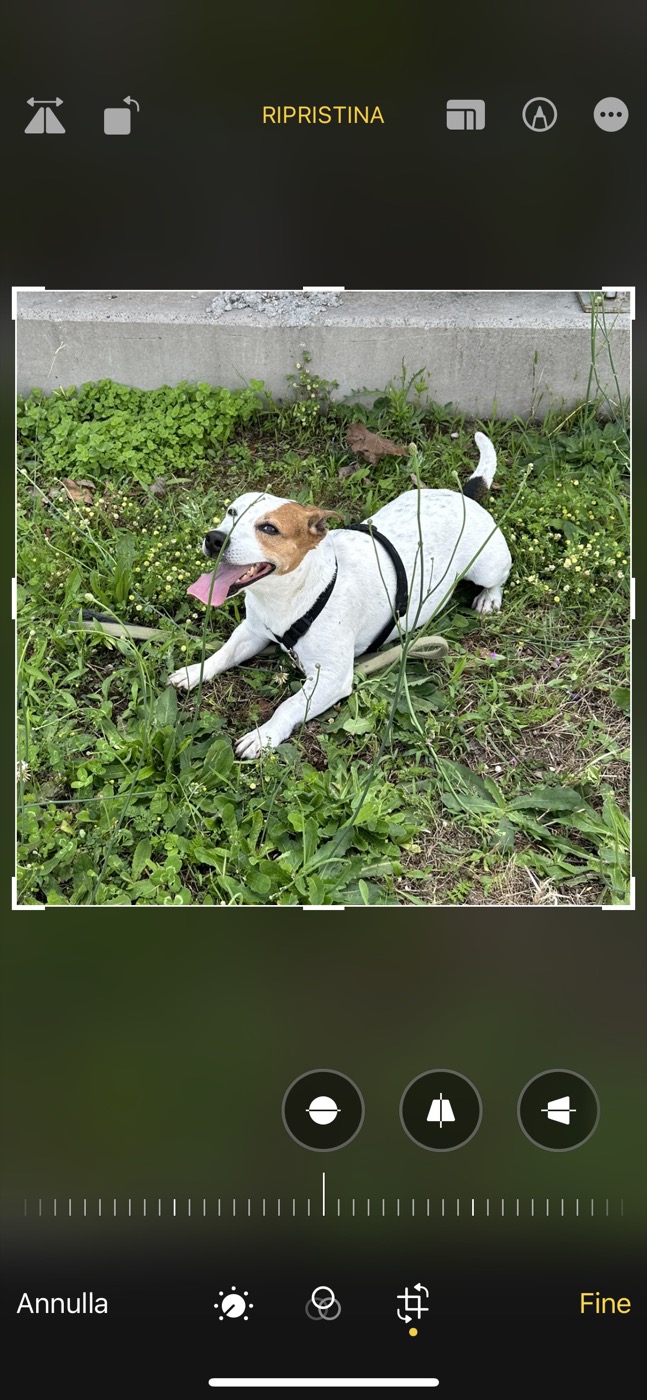Switch to the filters tab
The image size is (647, 1400).
[x=323, y=1304]
